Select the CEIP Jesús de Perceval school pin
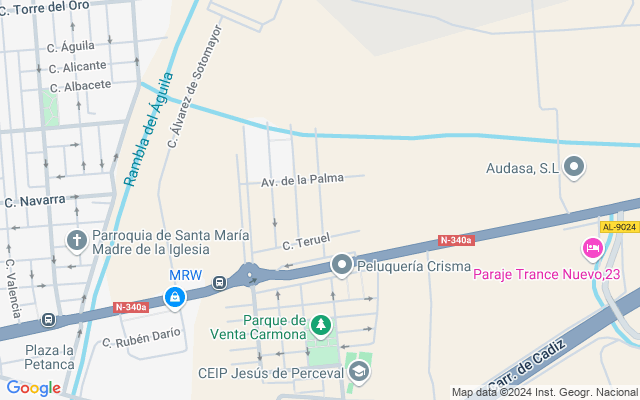This screenshot has width=640, height=400. (360, 373)
